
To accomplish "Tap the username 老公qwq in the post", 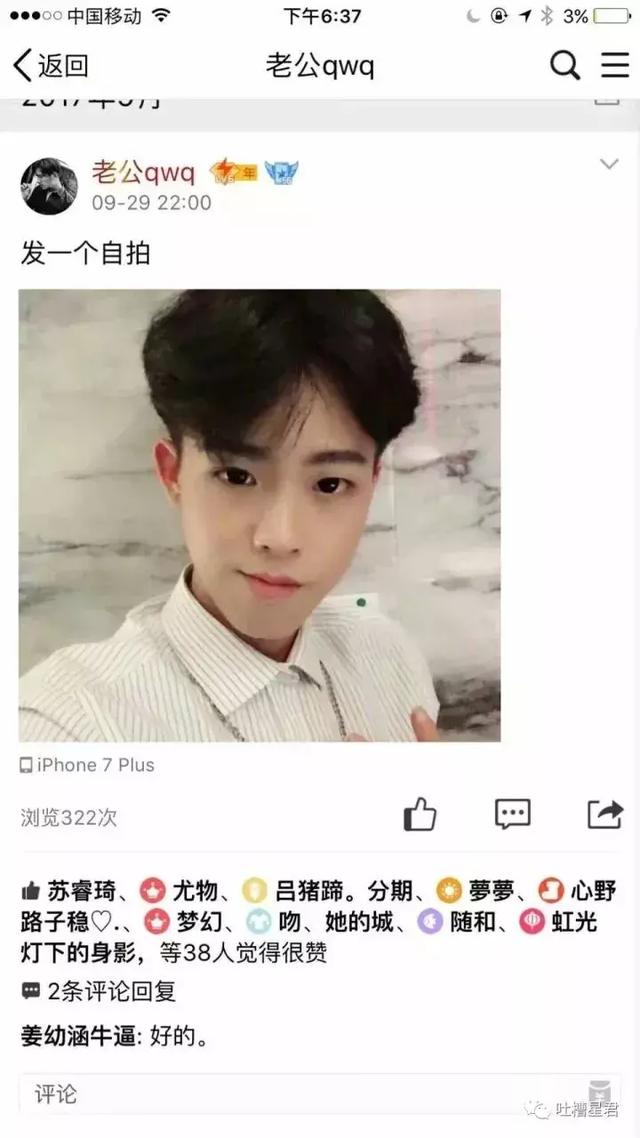I will pos(143,172).
